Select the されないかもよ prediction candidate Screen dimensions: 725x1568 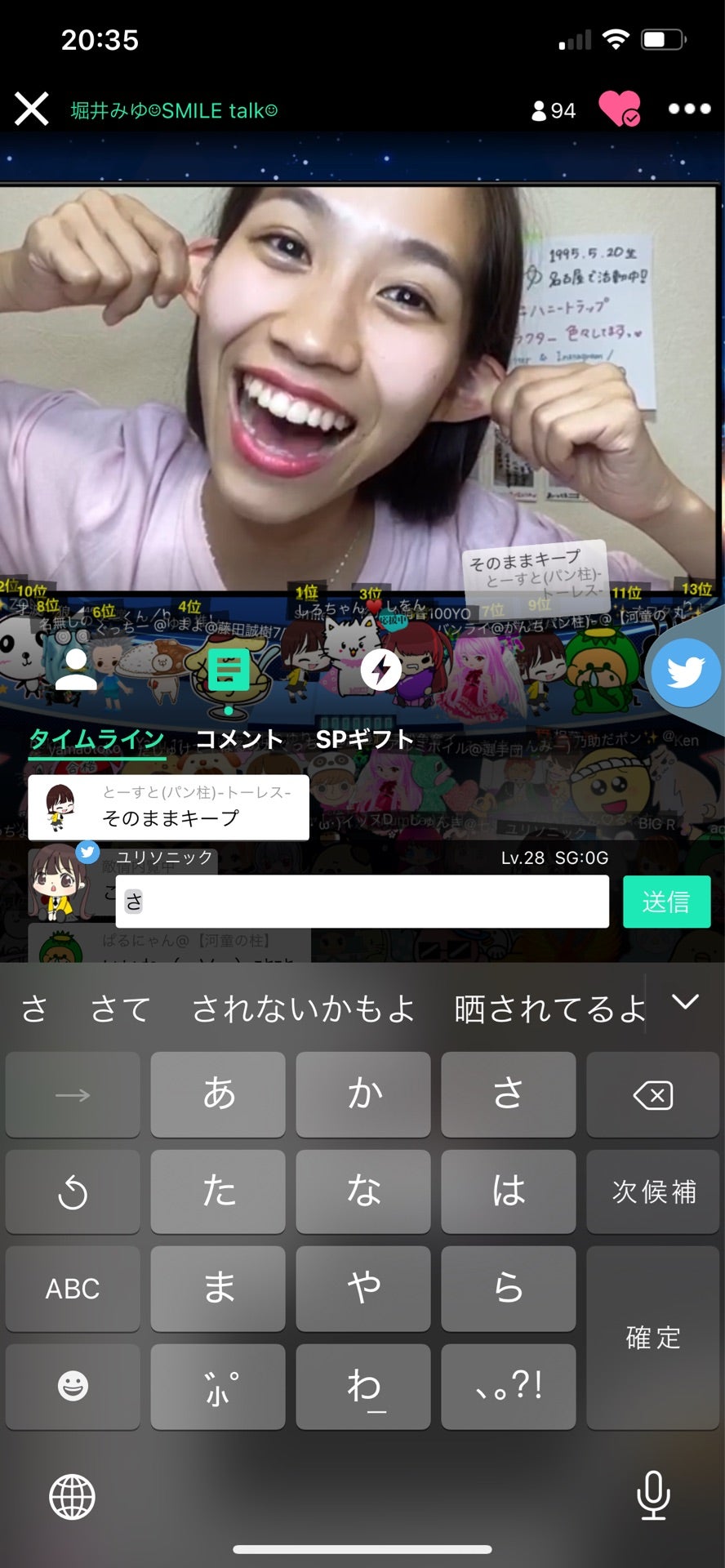point(302,1009)
